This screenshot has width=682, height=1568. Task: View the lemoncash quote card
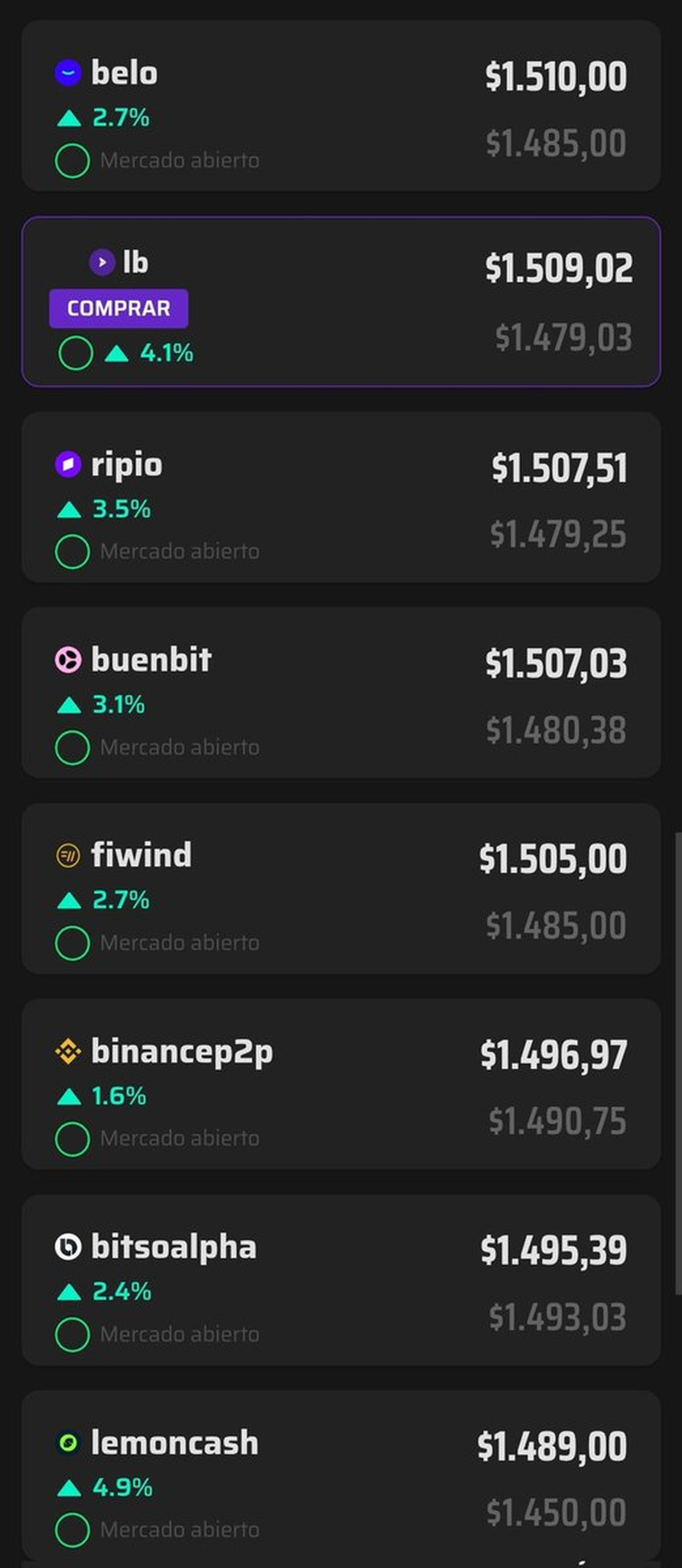[341, 1475]
